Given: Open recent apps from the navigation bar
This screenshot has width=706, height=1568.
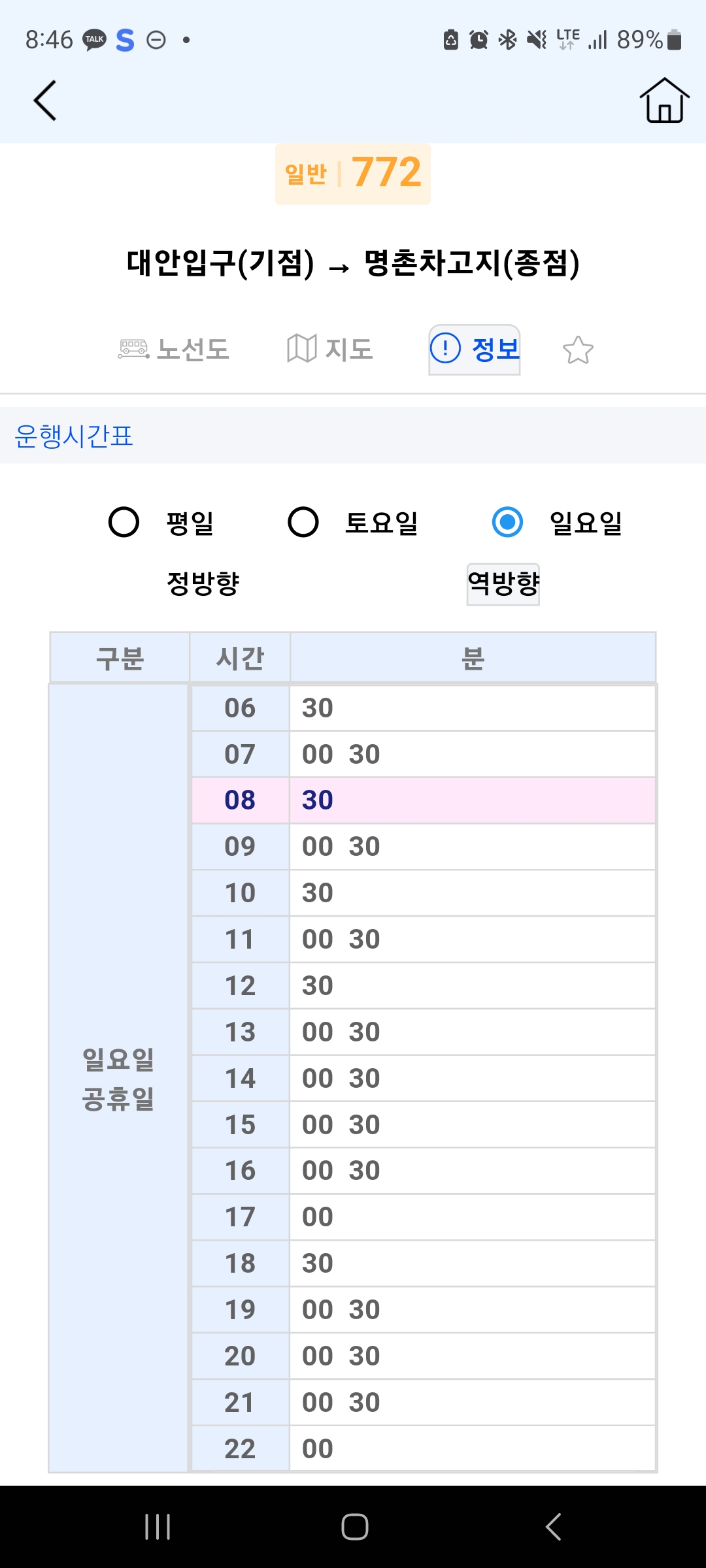Looking at the screenshot, I should coord(158,1527).
